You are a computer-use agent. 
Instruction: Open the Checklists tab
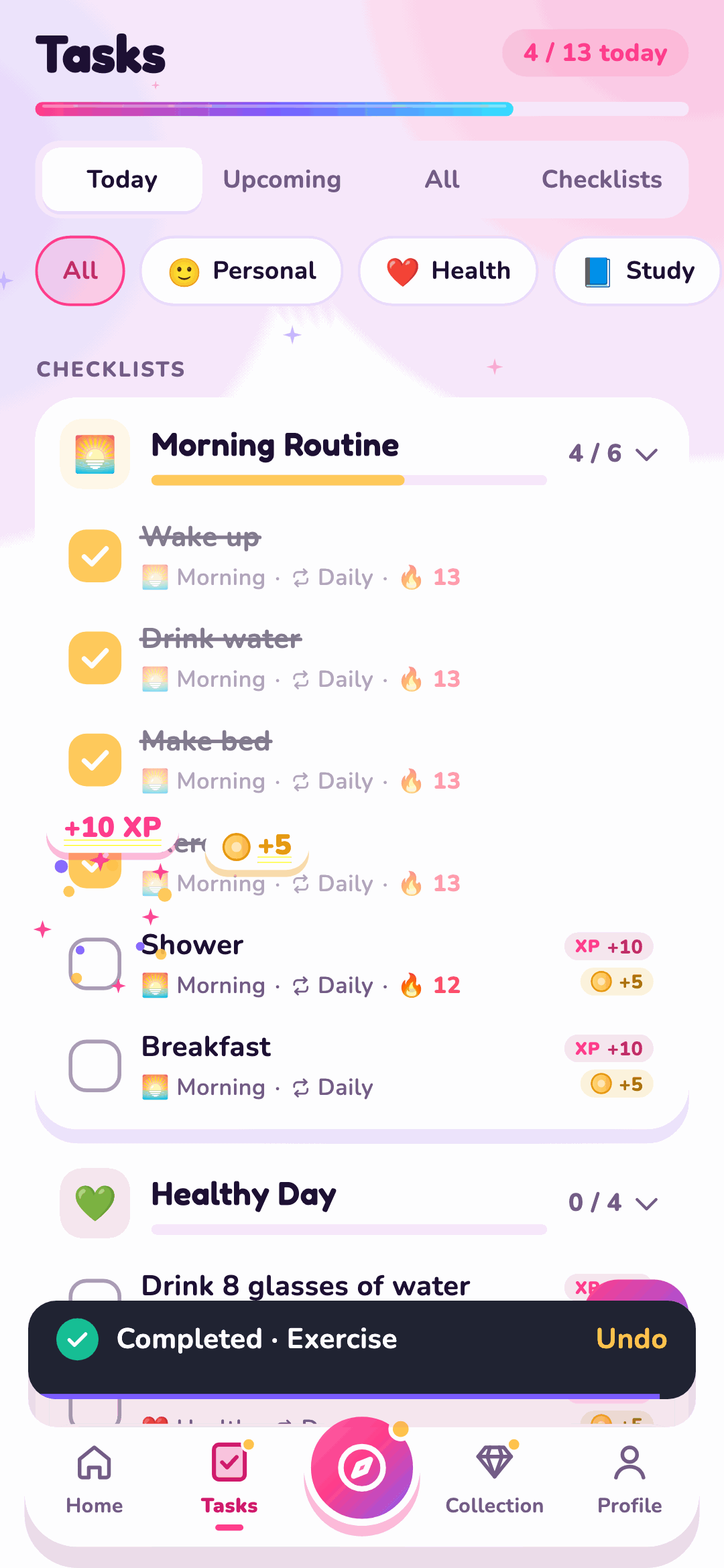601,180
